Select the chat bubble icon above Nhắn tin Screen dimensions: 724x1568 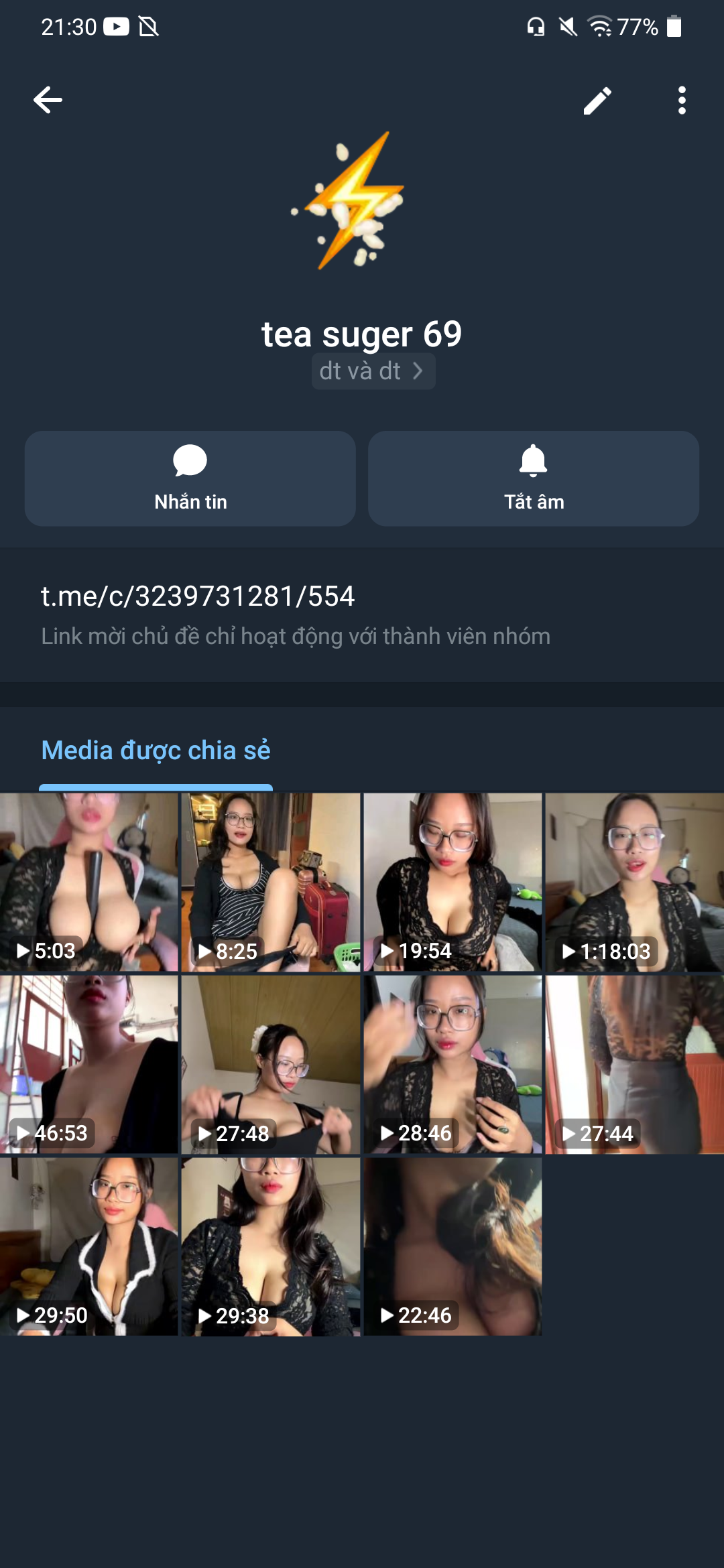coord(190,461)
